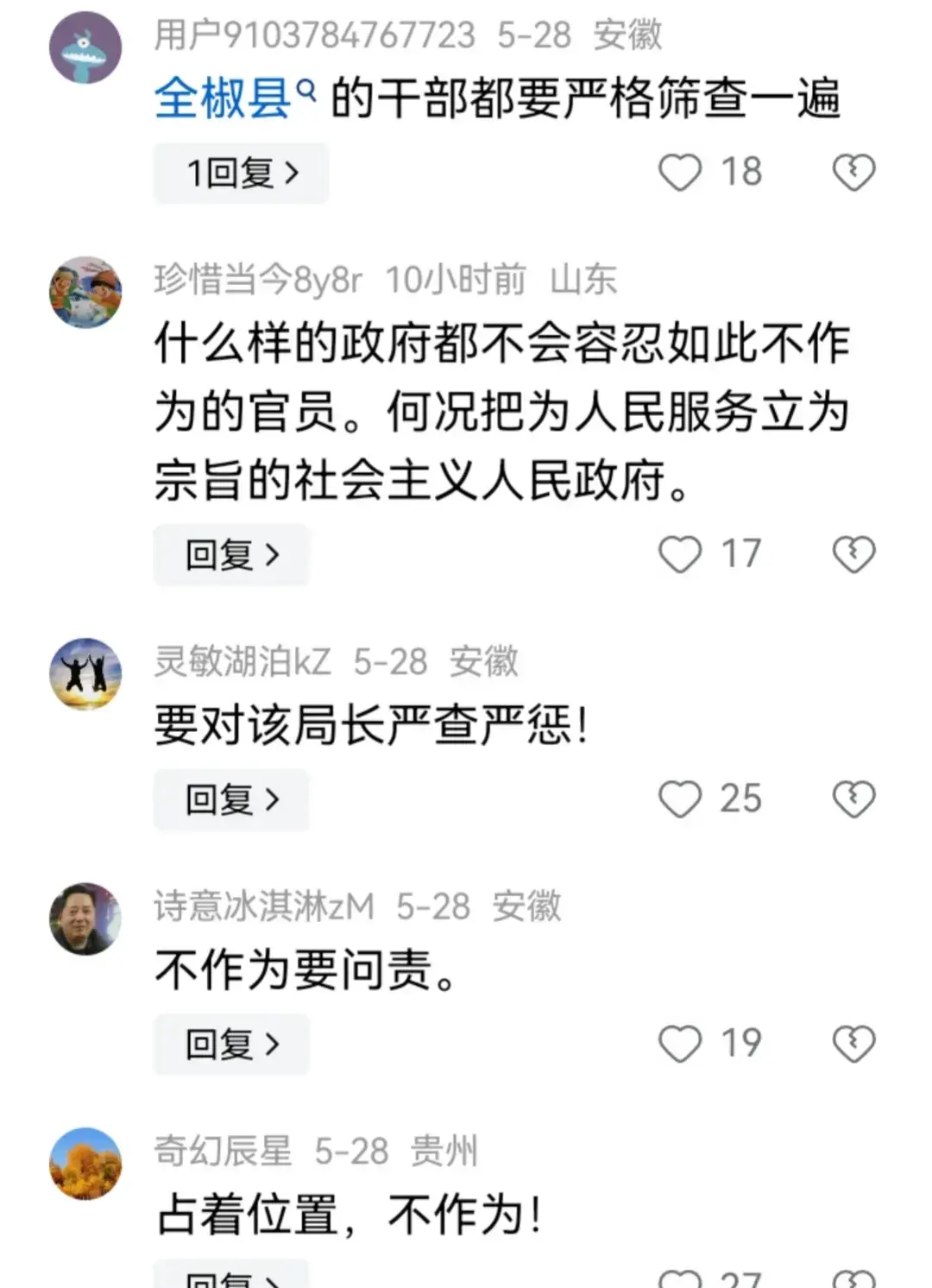The height and width of the screenshot is (1288, 932).
Task: Dislike 诗意冰淇淋zM's comment
Action: [x=853, y=1044]
